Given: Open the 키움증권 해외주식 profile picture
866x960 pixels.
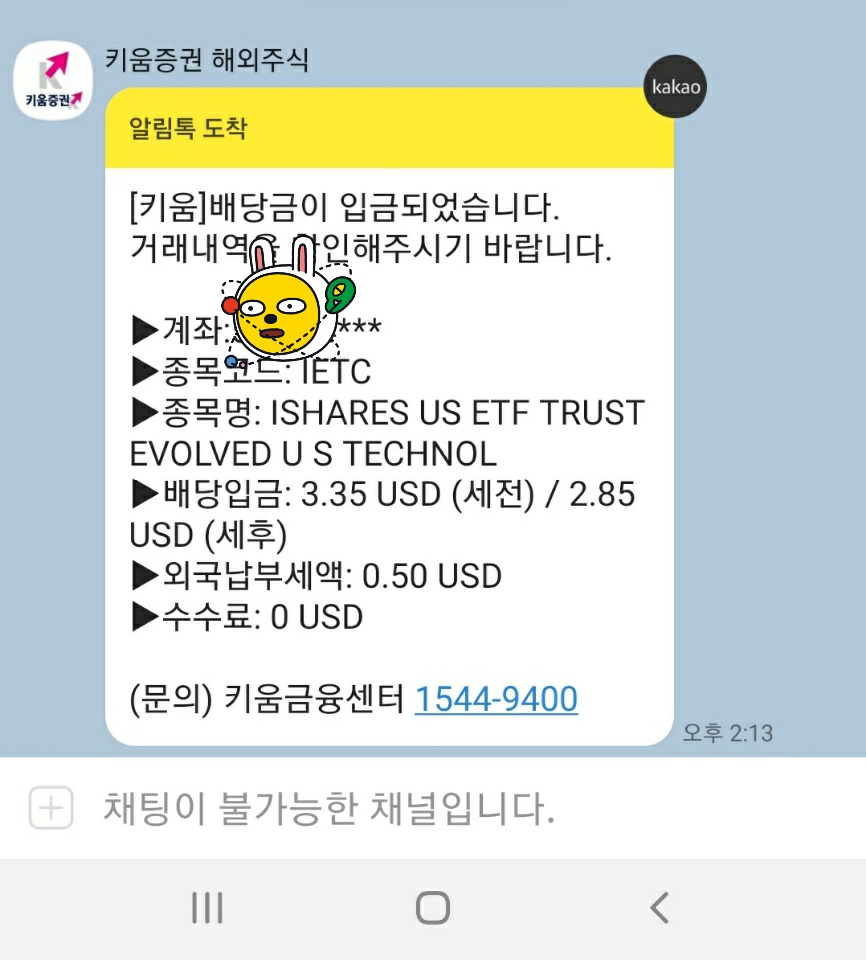Looking at the screenshot, I should tap(52, 81).
